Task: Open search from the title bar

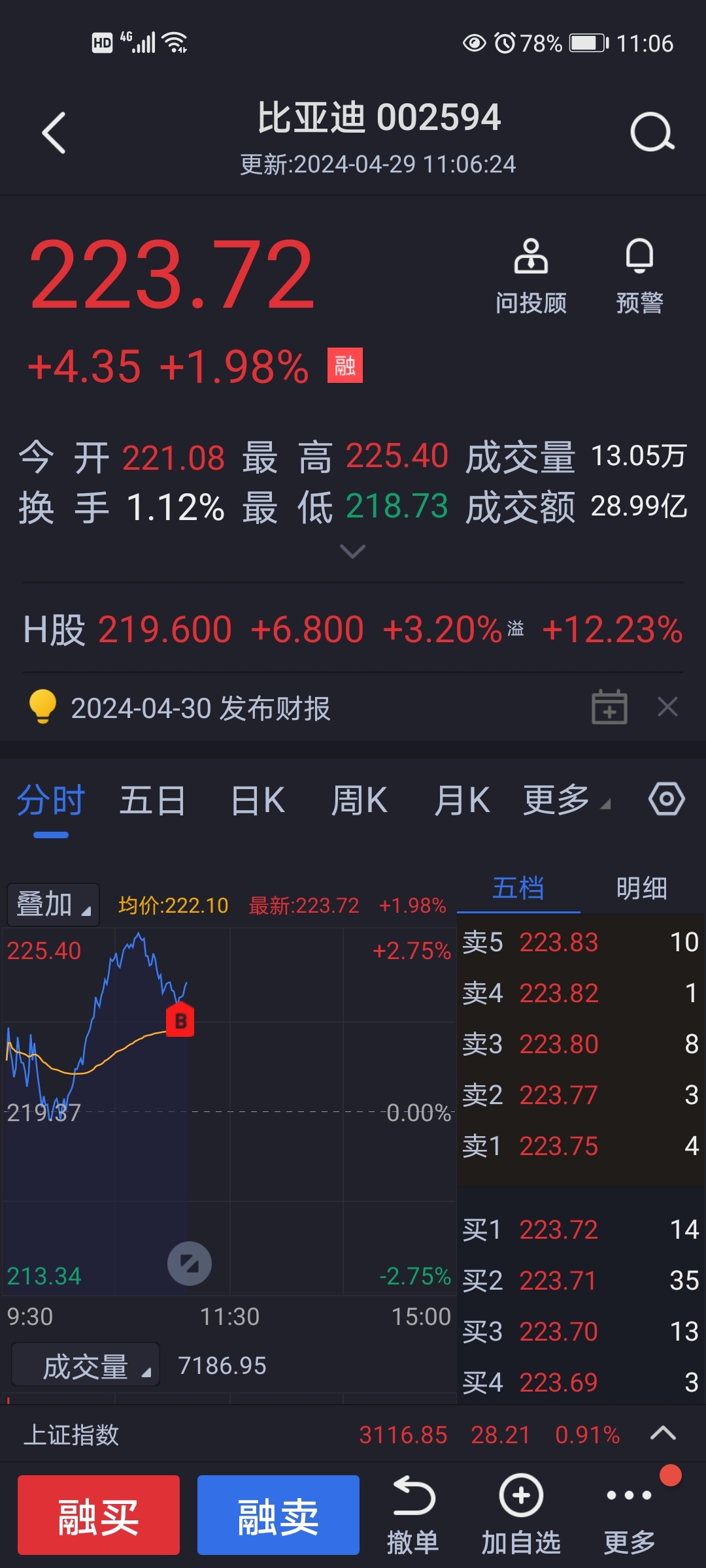Action: click(651, 131)
